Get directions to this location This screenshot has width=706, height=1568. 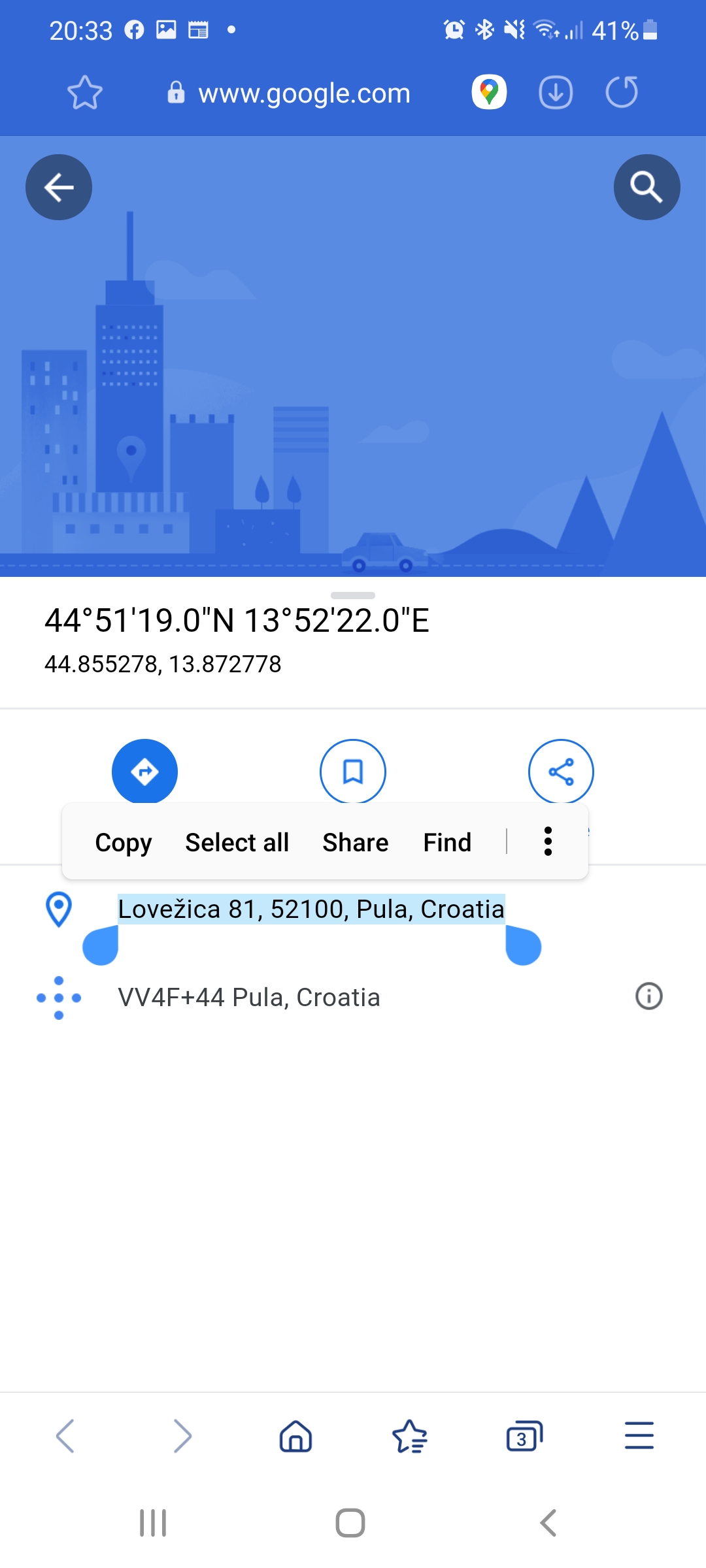click(144, 772)
